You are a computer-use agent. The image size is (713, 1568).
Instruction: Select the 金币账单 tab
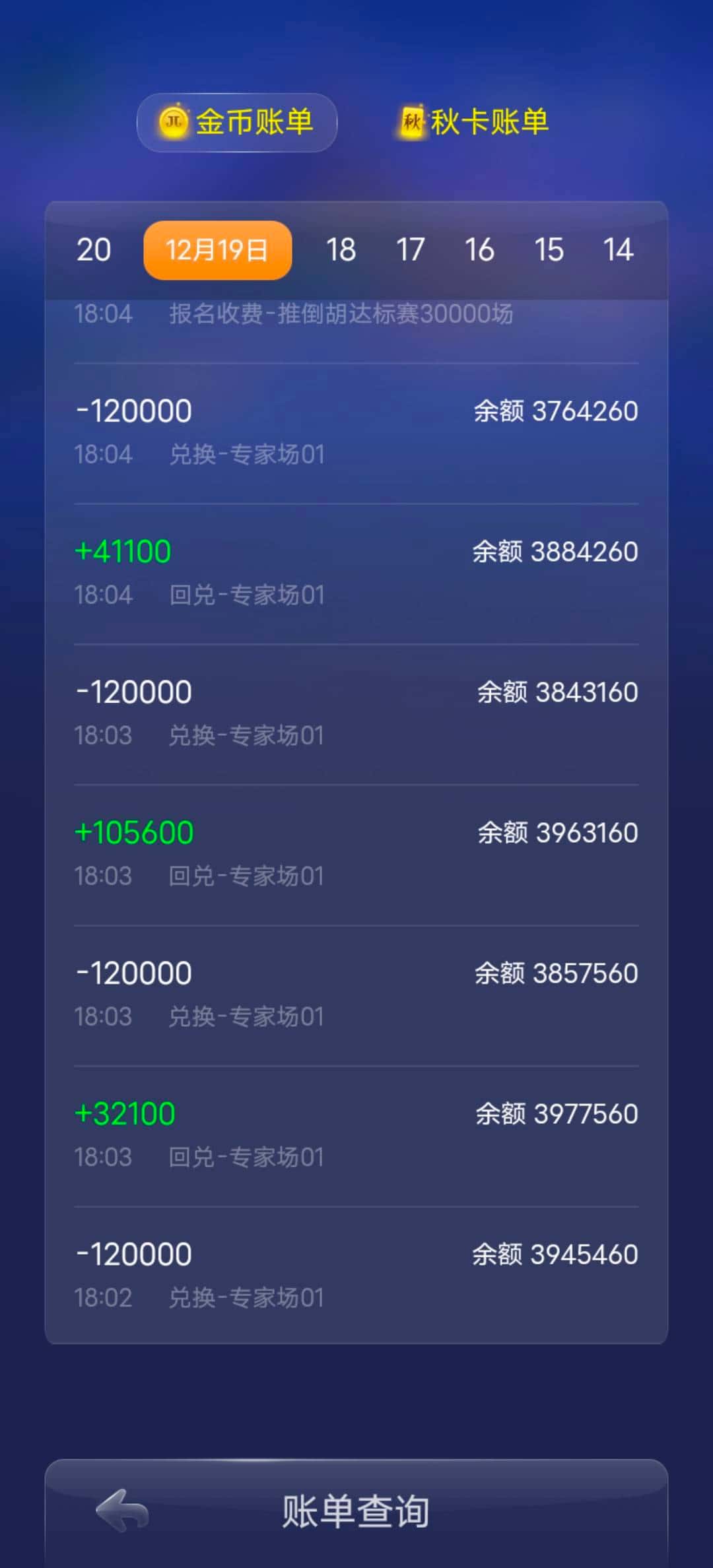point(238,121)
